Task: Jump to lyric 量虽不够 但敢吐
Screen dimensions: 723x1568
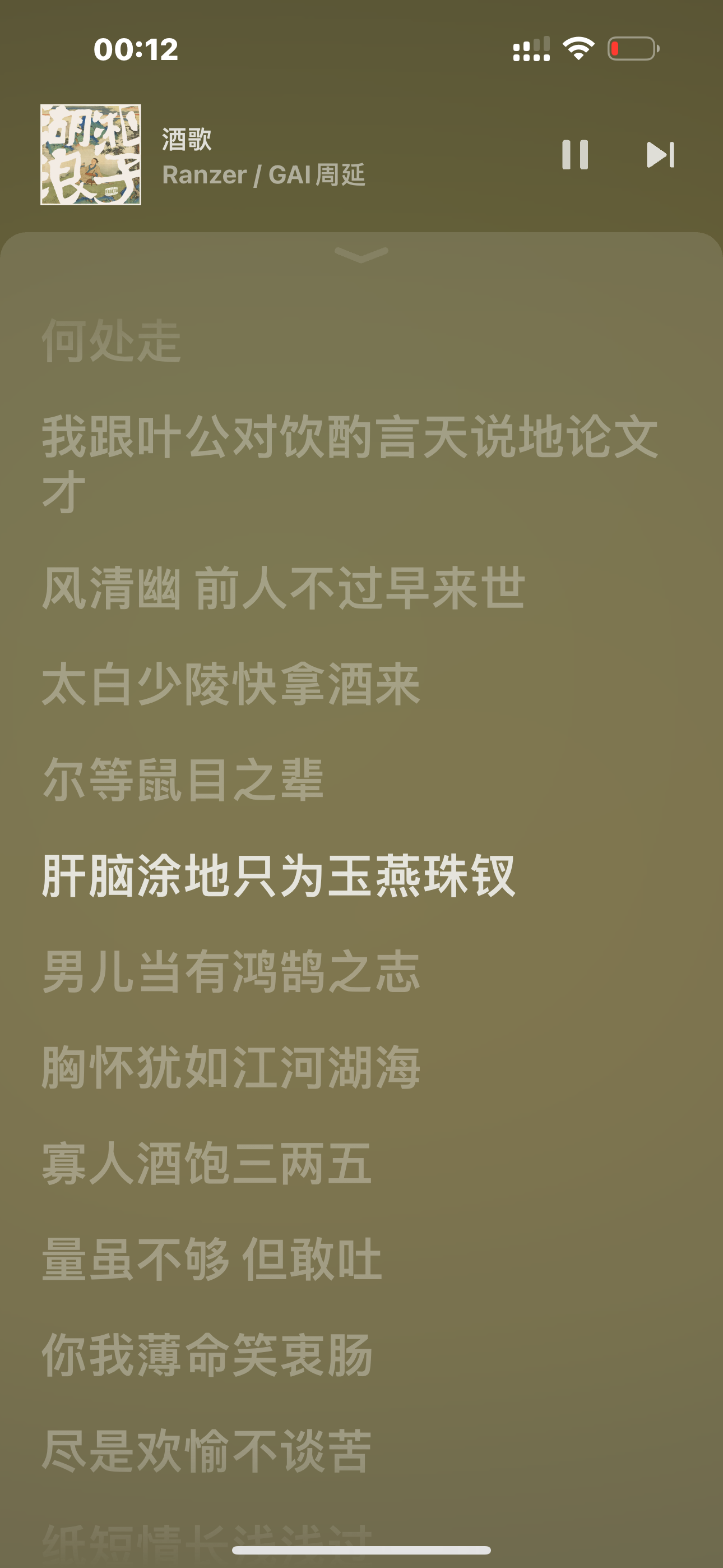Action: [x=212, y=1260]
